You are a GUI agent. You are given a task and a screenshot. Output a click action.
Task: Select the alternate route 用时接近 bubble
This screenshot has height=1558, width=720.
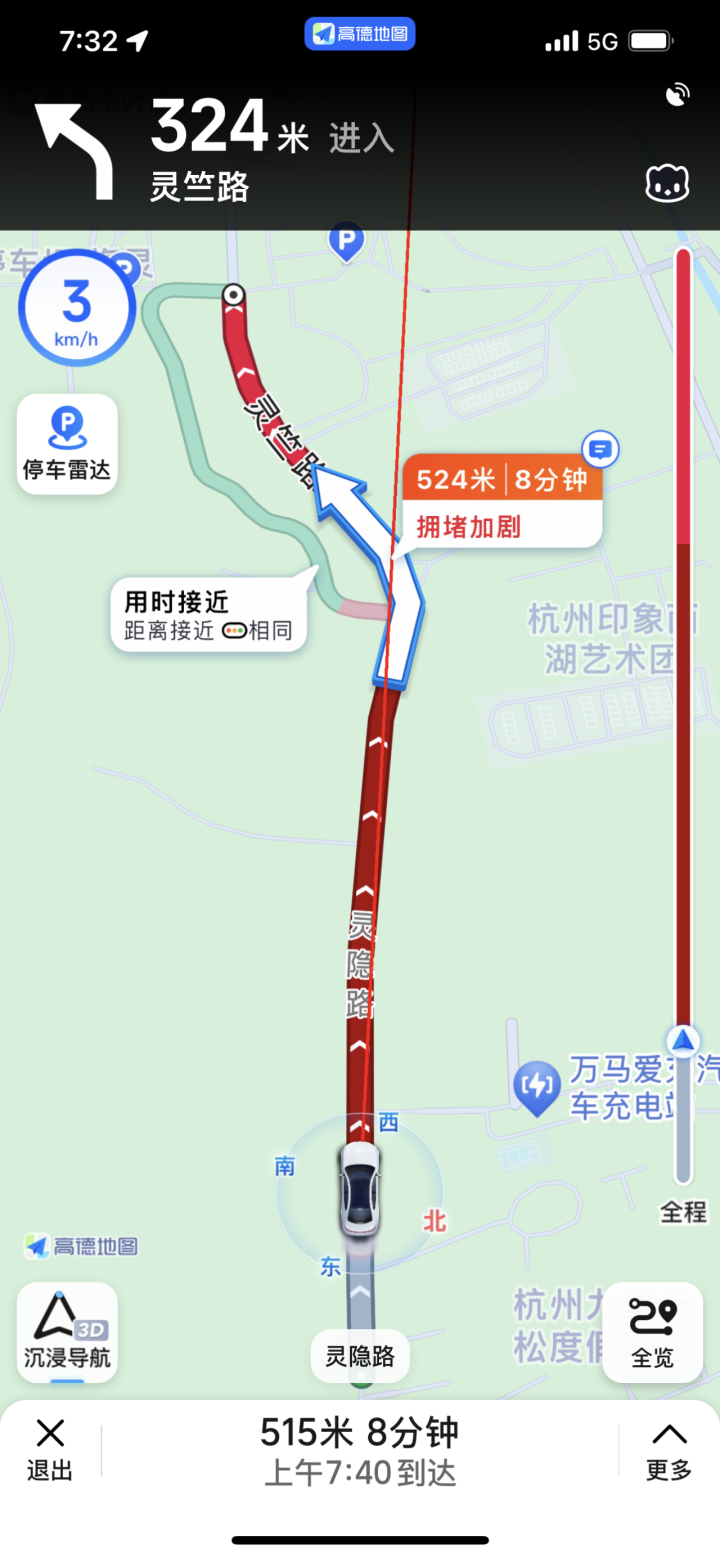click(x=208, y=615)
